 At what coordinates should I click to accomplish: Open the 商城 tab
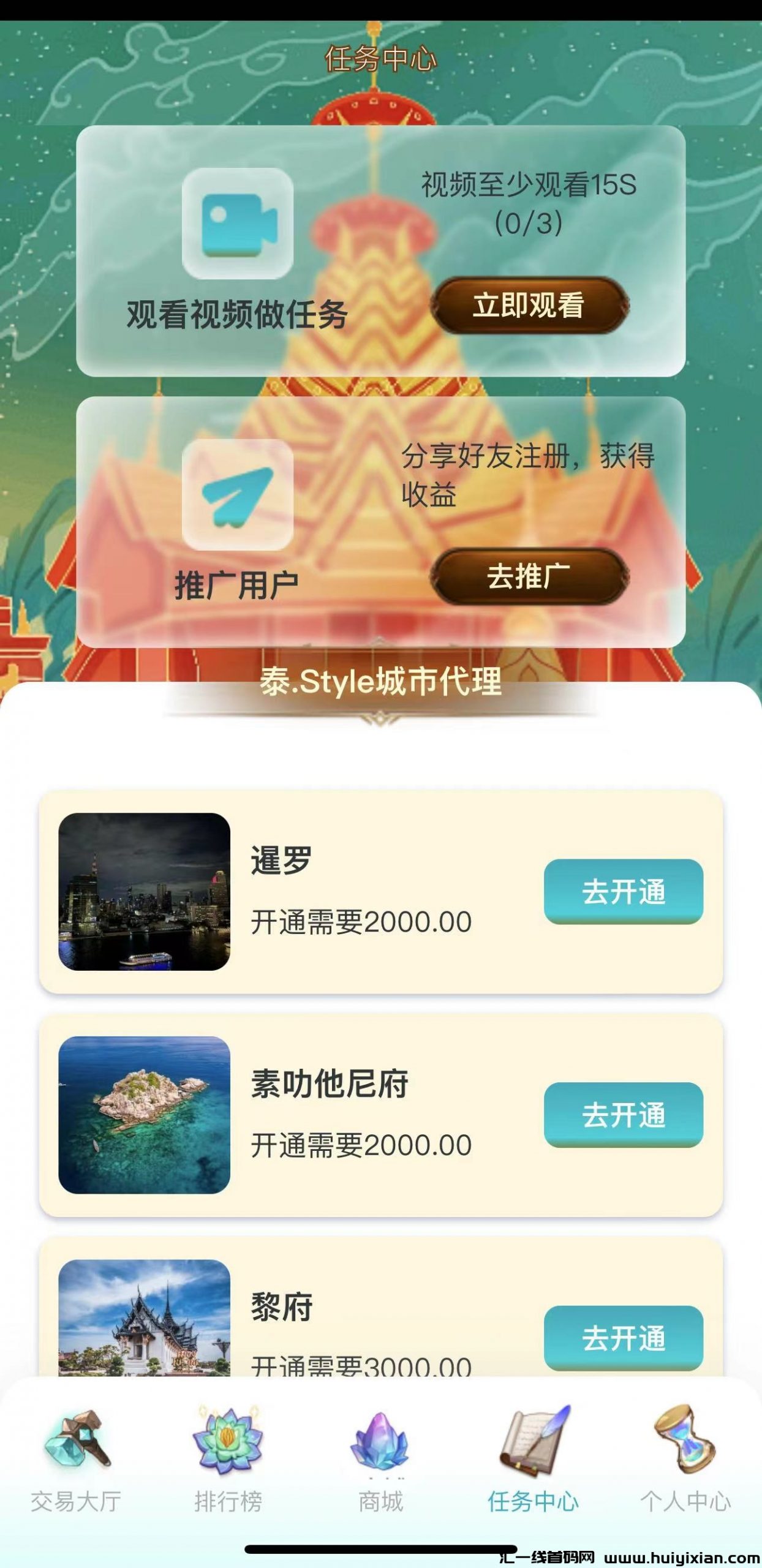point(380,1459)
